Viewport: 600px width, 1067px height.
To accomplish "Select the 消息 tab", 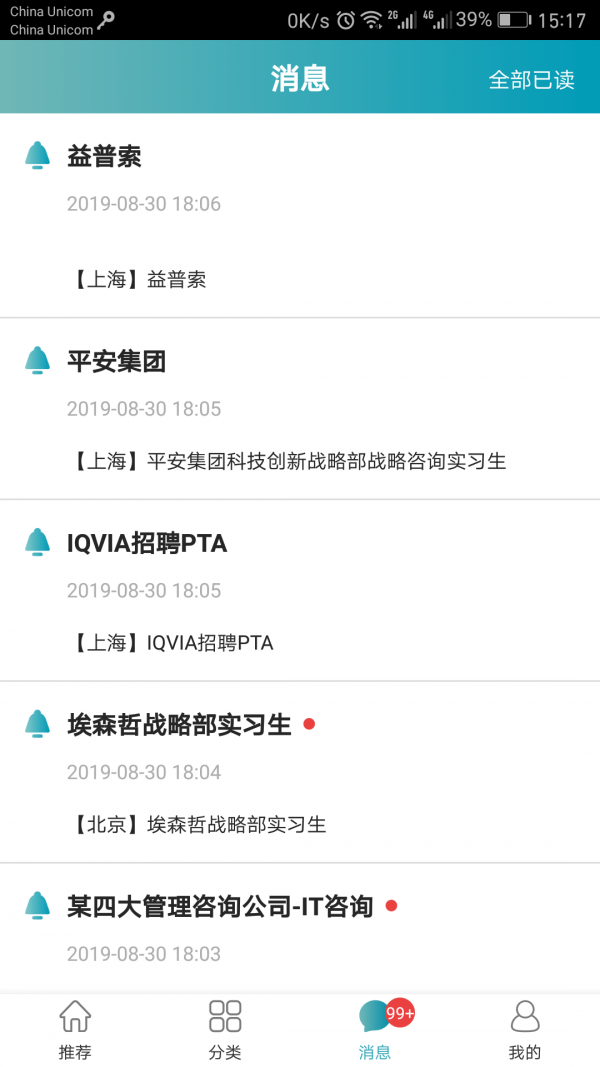I will coord(376,1030).
